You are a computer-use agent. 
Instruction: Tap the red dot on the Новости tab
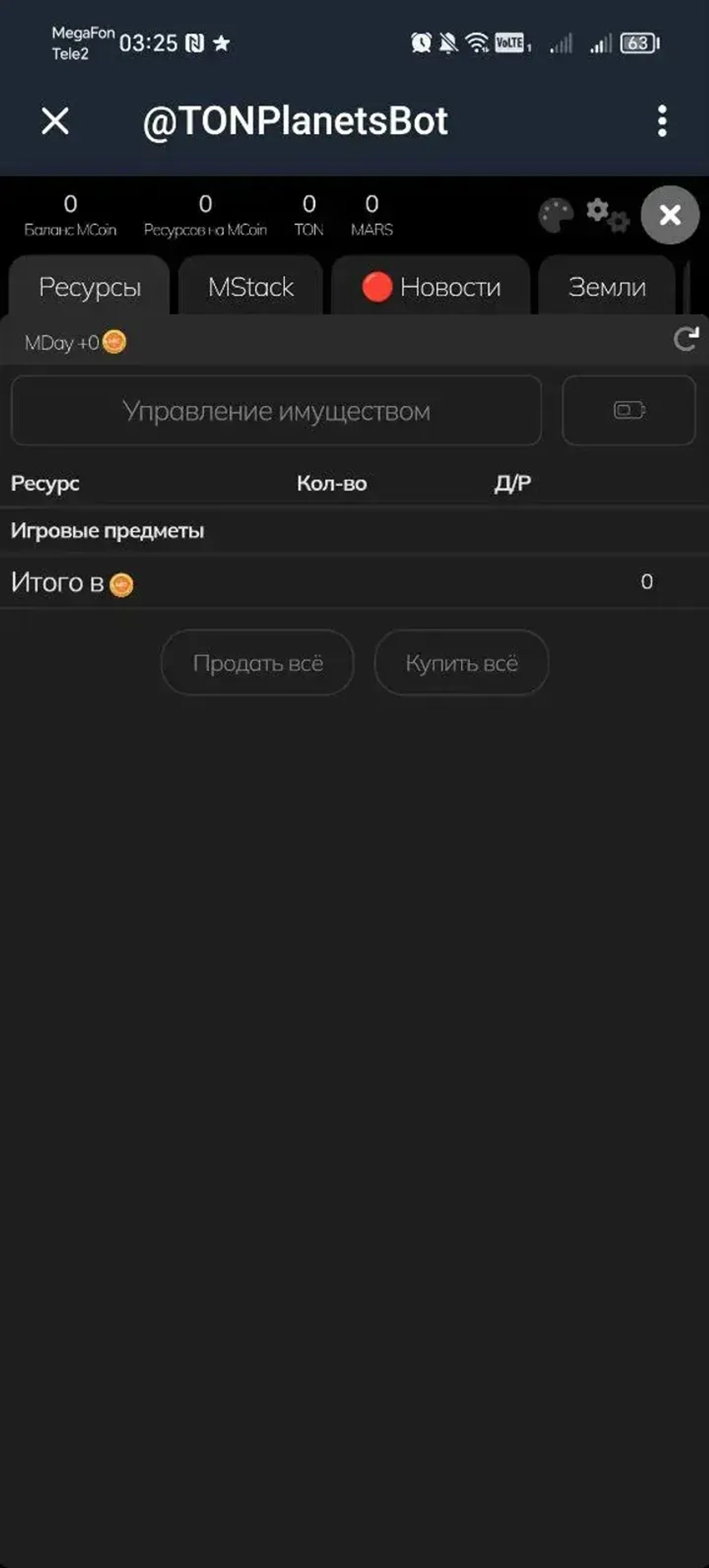click(378, 286)
